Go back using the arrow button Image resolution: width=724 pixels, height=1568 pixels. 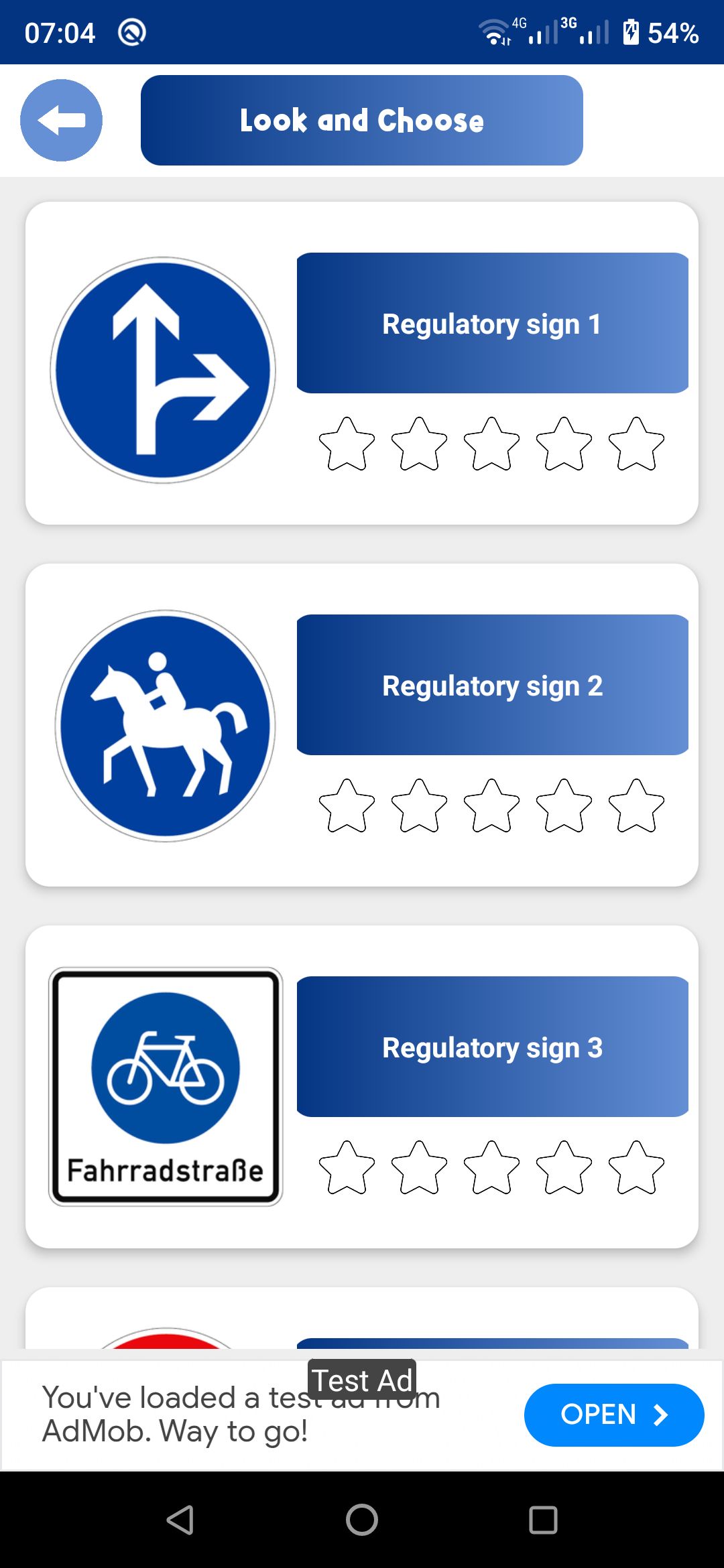coord(61,121)
